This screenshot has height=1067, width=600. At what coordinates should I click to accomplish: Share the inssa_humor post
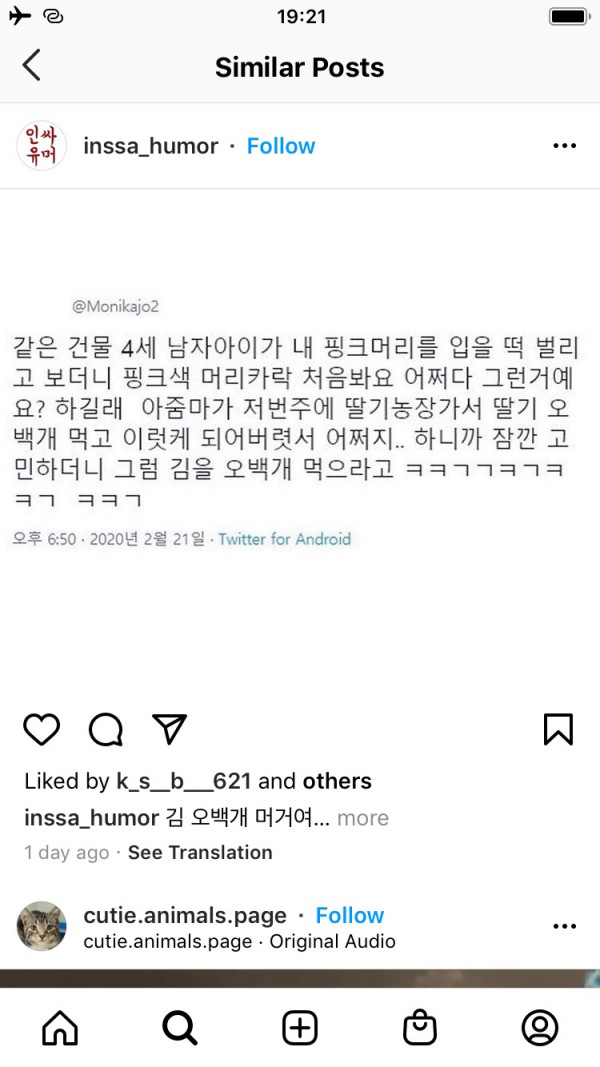click(169, 729)
